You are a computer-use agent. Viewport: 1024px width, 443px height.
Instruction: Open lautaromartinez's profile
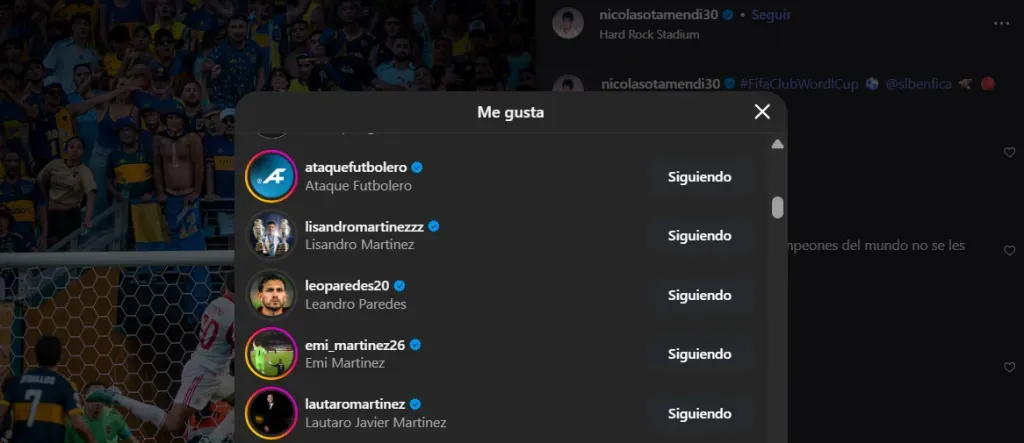coord(354,404)
